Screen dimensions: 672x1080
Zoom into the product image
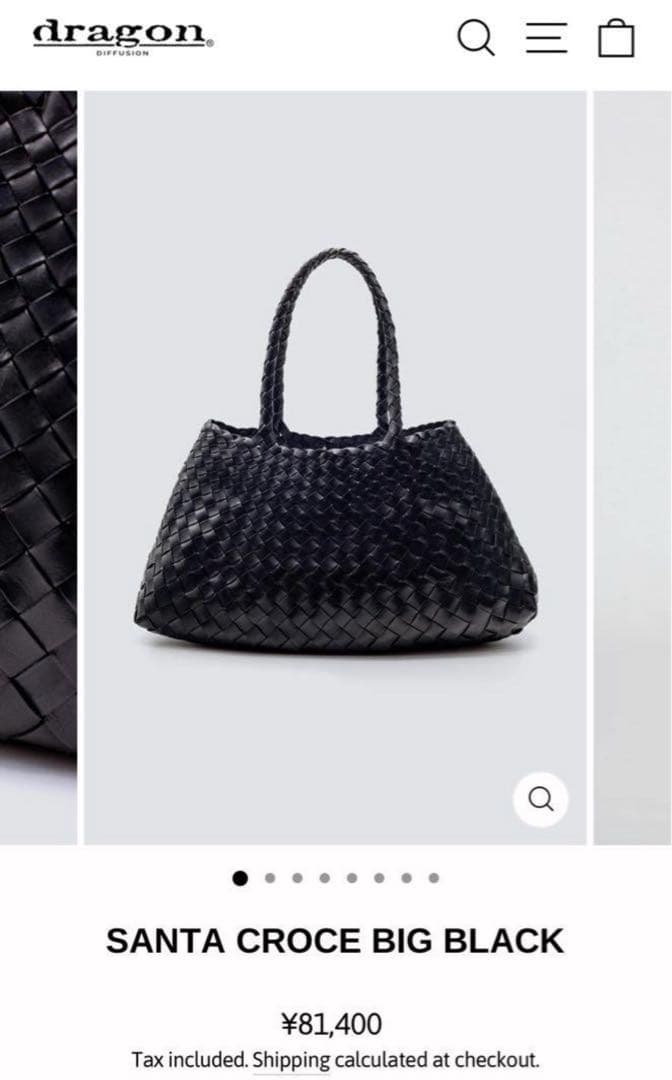pos(541,798)
